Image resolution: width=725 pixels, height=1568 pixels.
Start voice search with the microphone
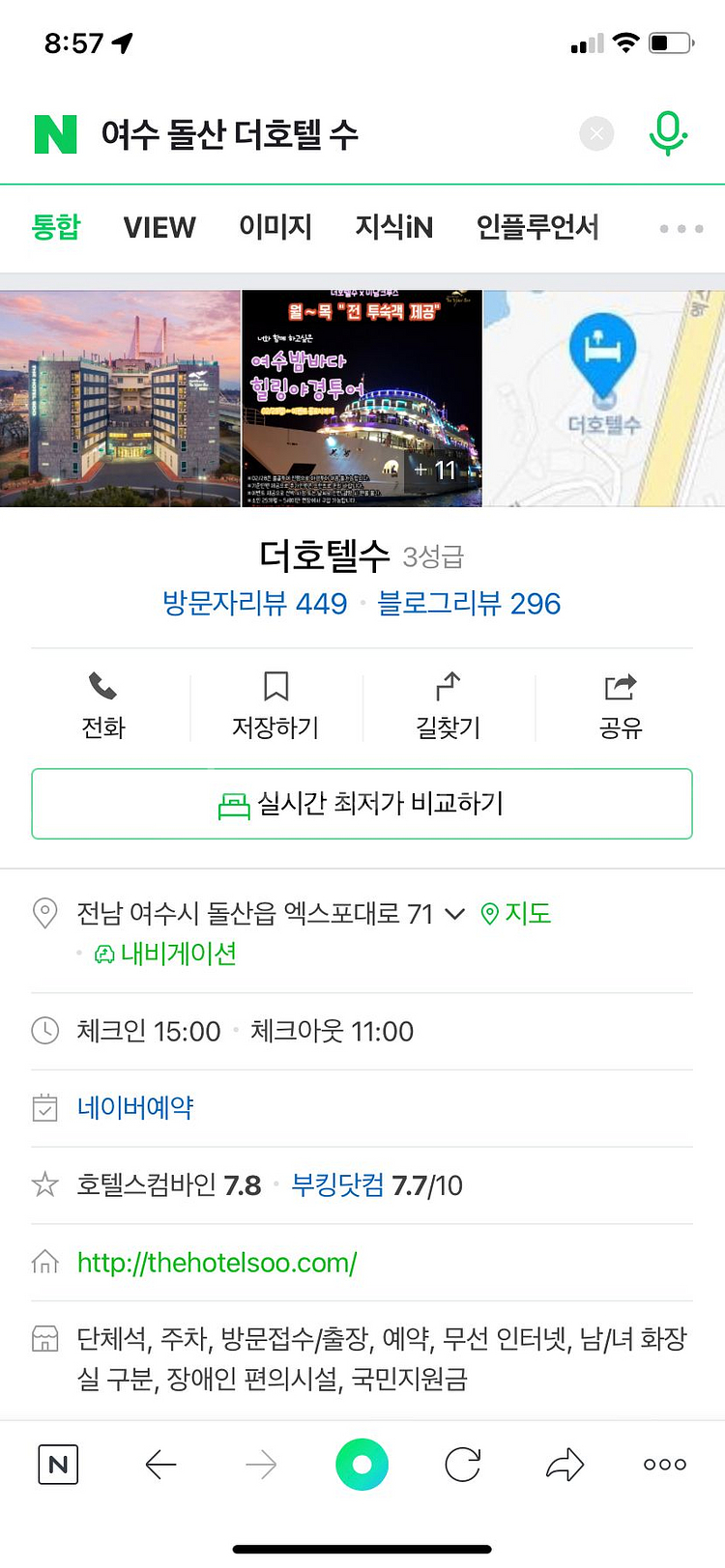pos(667,133)
